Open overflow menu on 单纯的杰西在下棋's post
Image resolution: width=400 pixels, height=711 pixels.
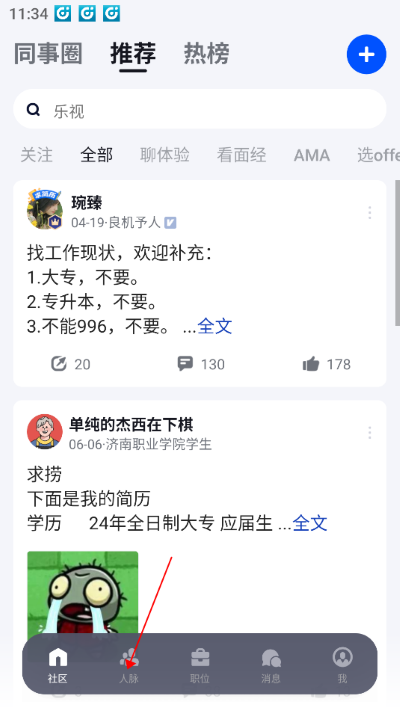coord(370,433)
